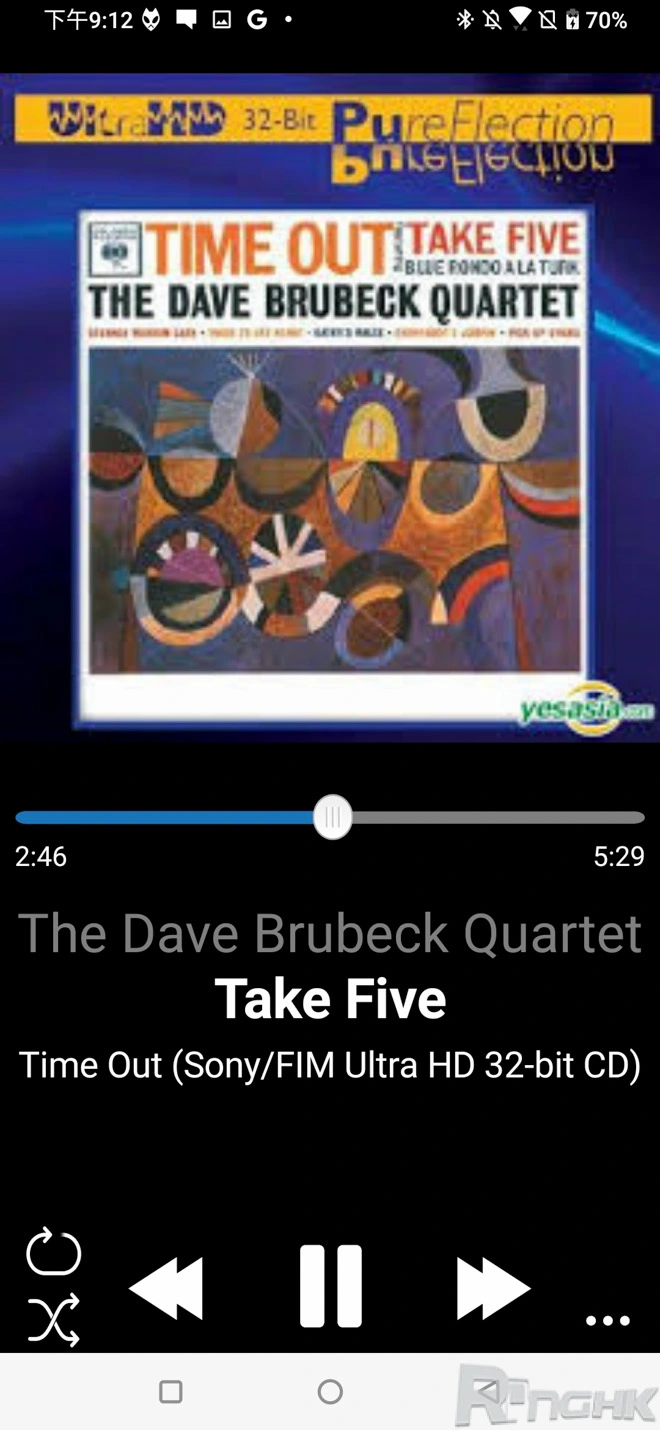Skip to the next track
Screen dimensions: 660x1430
click(492, 1288)
